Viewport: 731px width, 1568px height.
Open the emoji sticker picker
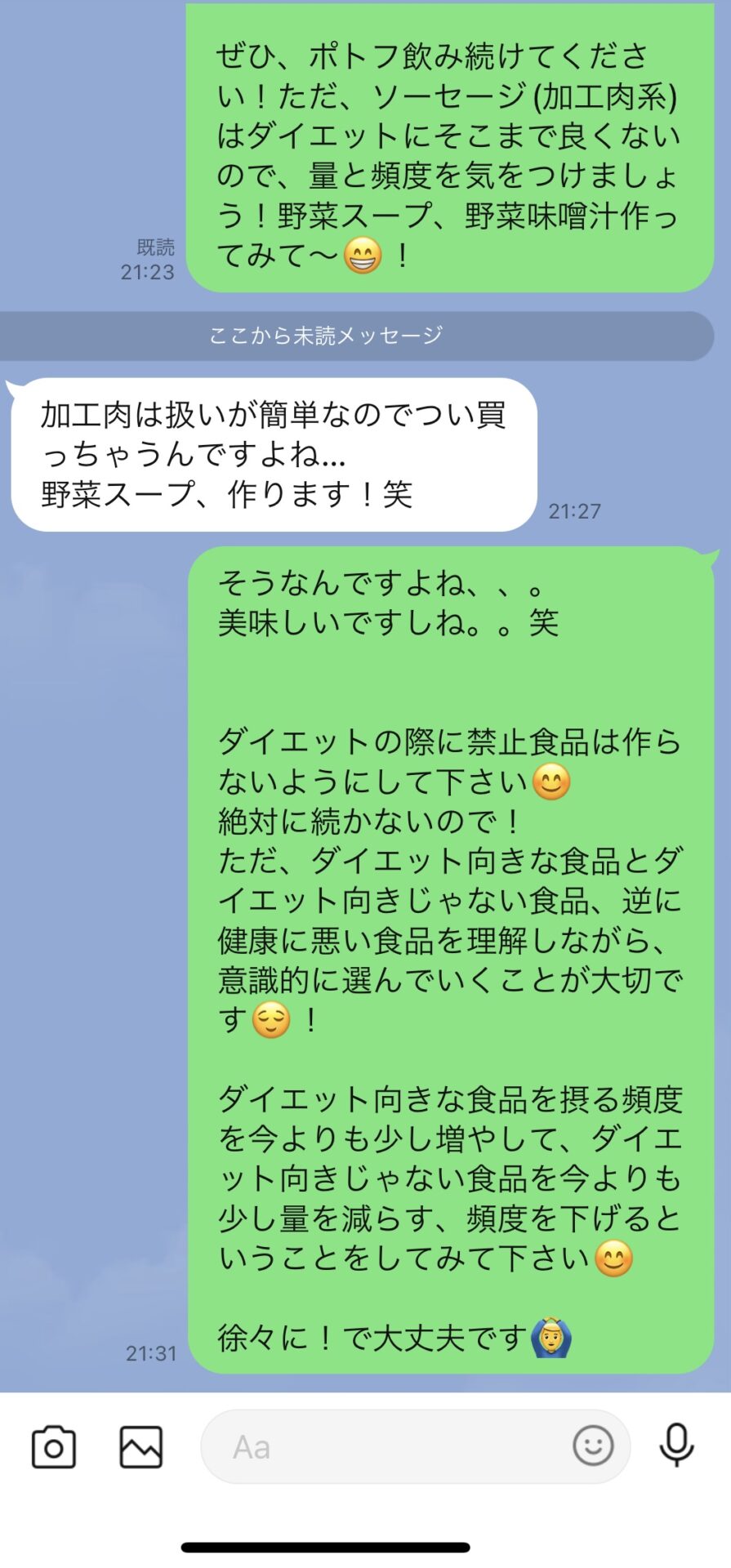pyautogui.click(x=593, y=1446)
